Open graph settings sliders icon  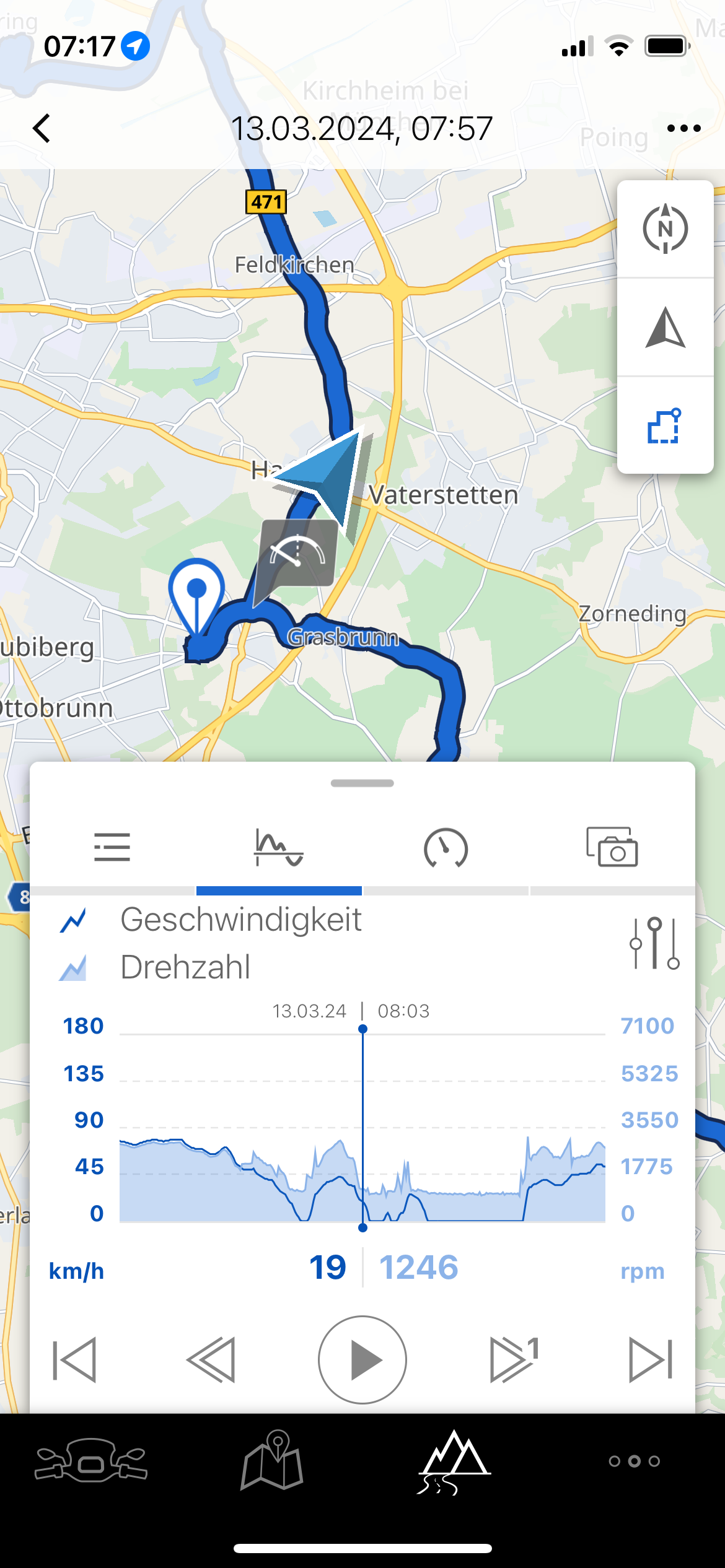[x=654, y=943]
